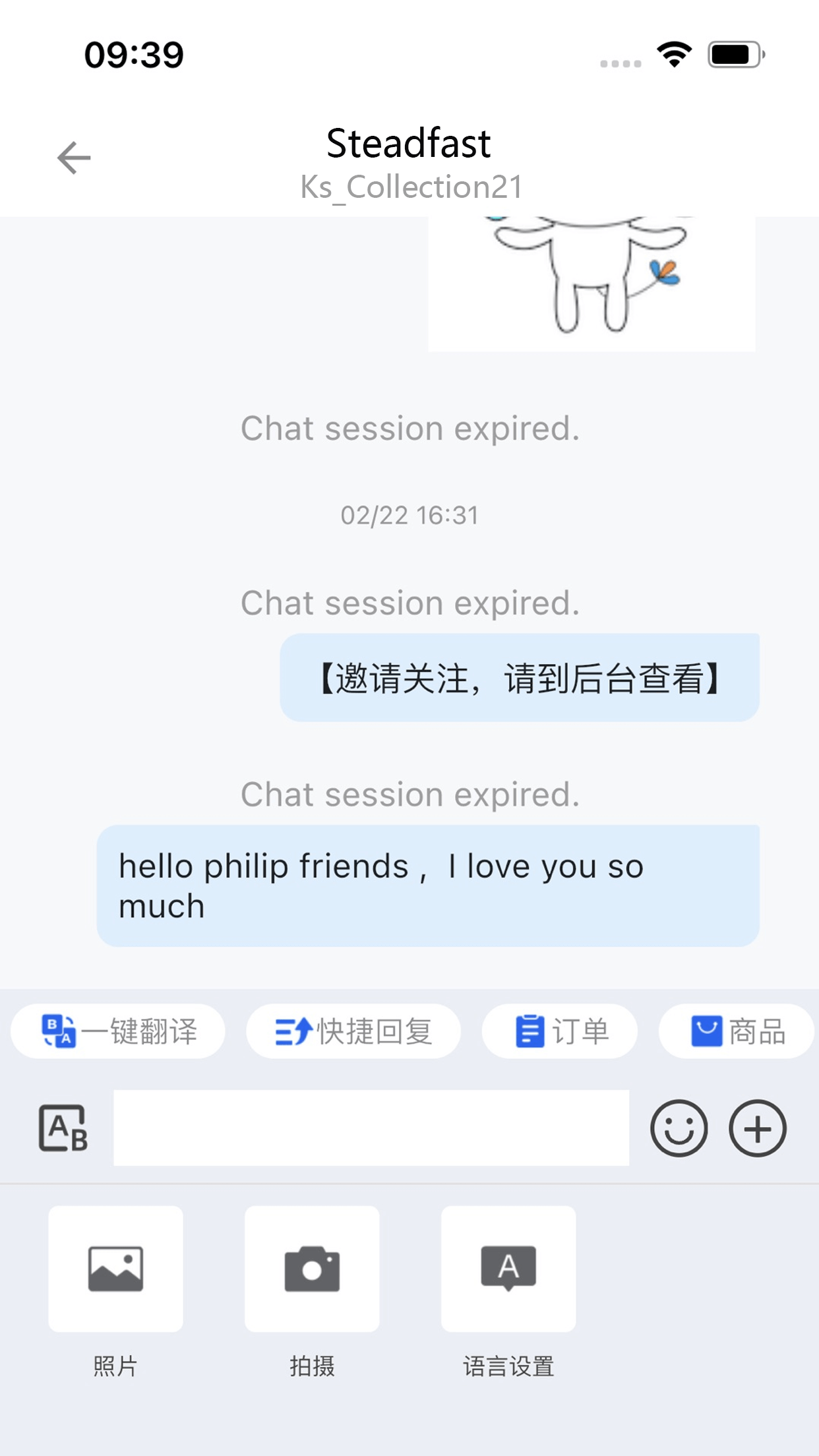Toggle the plus attachments button
This screenshot has height=1456, width=819.
click(757, 1128)
